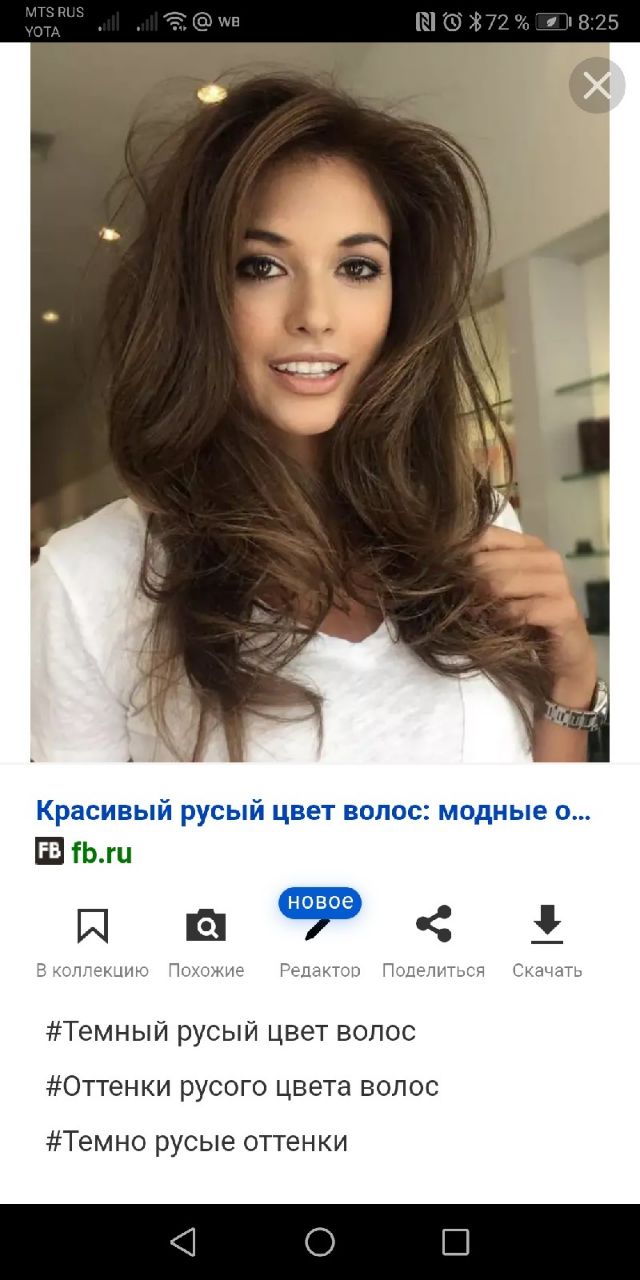Download the image with Скачать
This screenshot has height=1280, width=640.
tap(547, 942)
